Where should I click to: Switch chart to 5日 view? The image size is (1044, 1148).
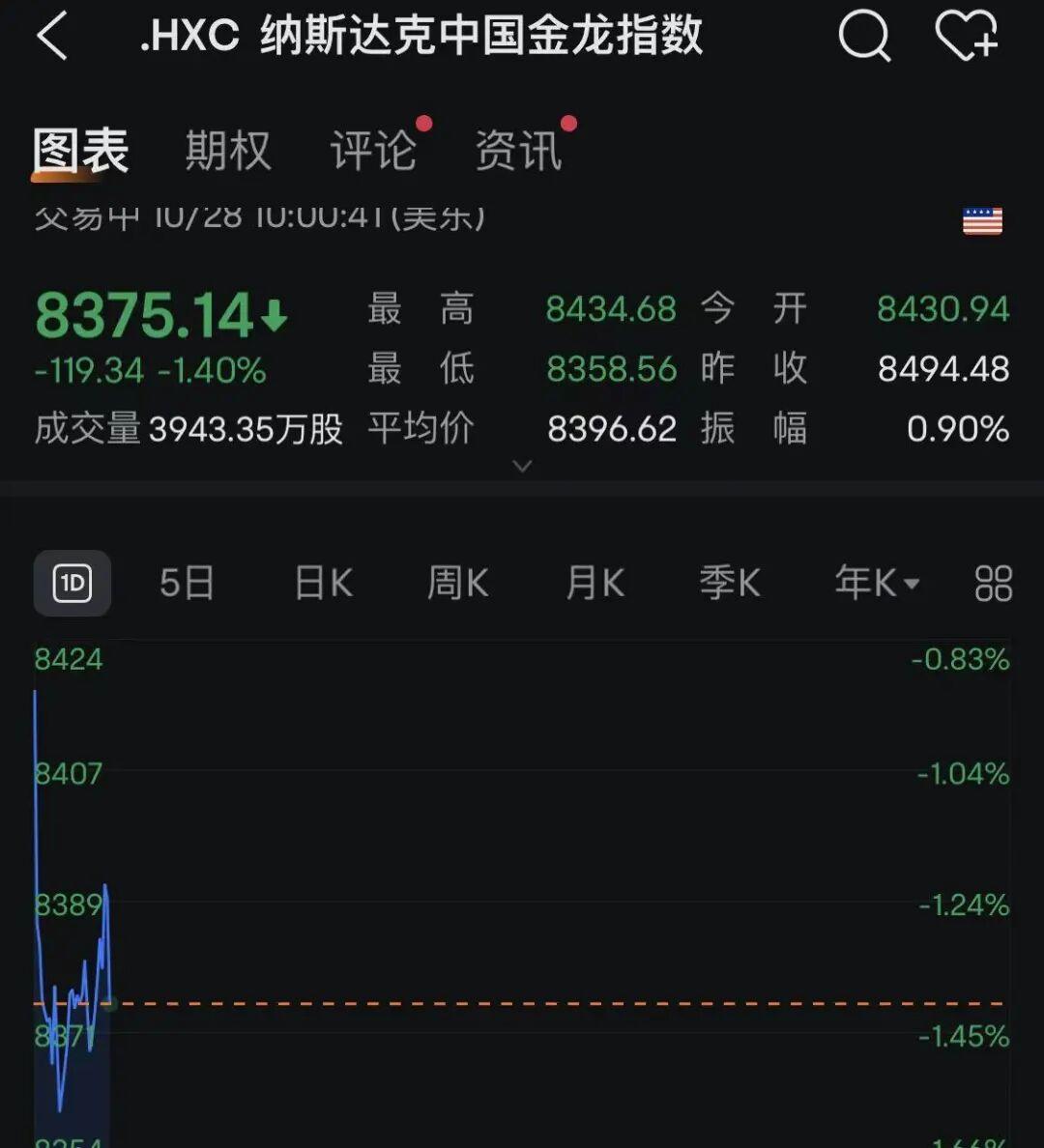pos(187,584)
